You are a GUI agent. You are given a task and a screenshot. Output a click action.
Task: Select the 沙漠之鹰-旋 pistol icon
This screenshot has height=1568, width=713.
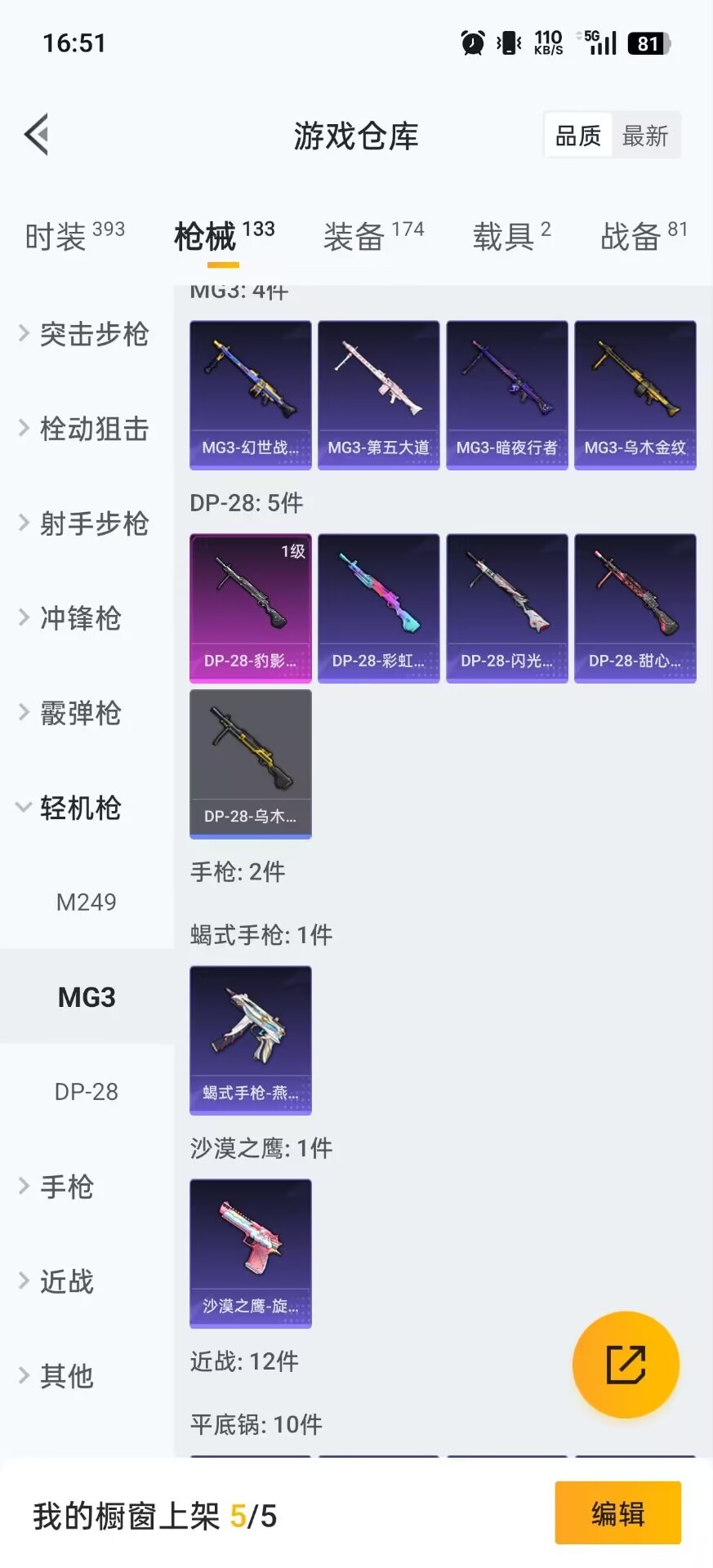pos(249,1254)
